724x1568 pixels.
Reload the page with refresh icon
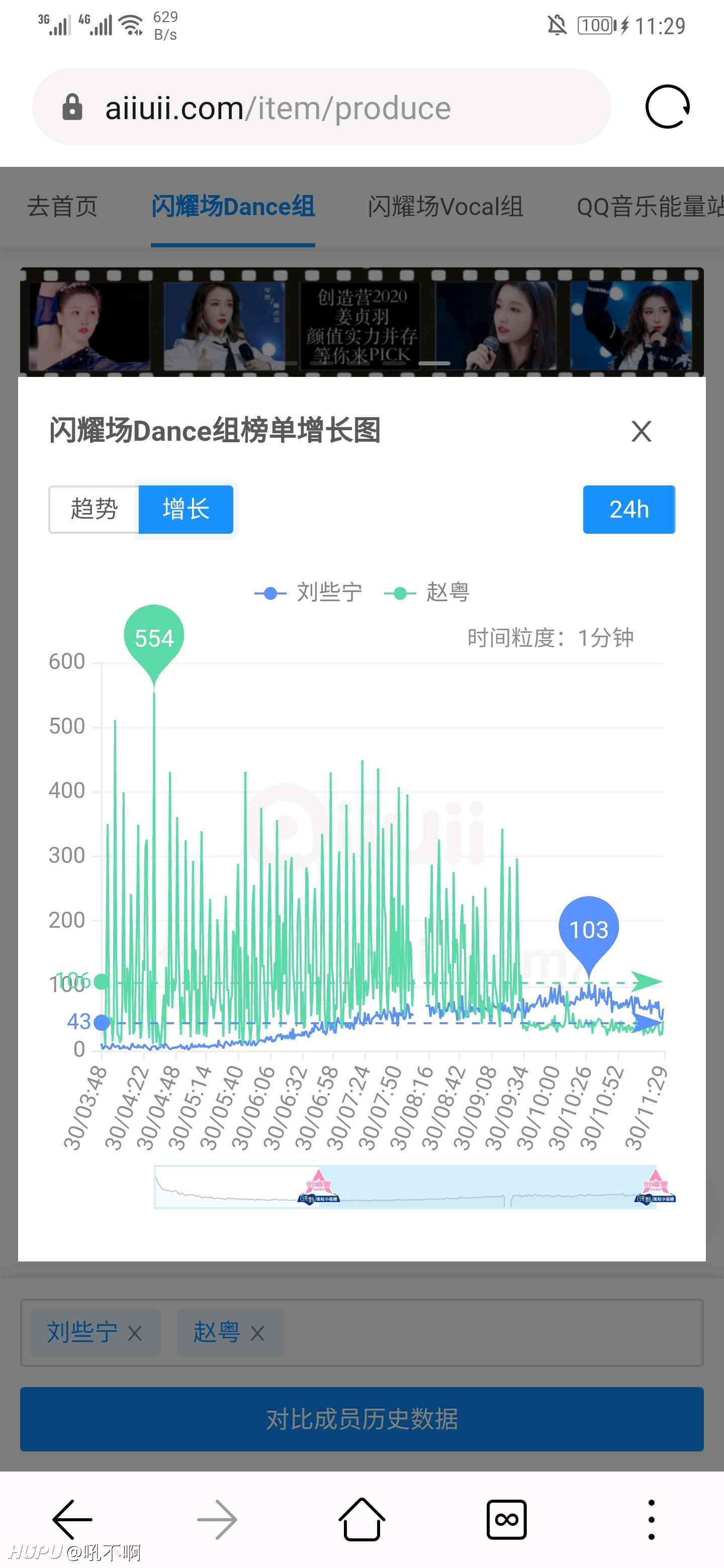(667, 107)
